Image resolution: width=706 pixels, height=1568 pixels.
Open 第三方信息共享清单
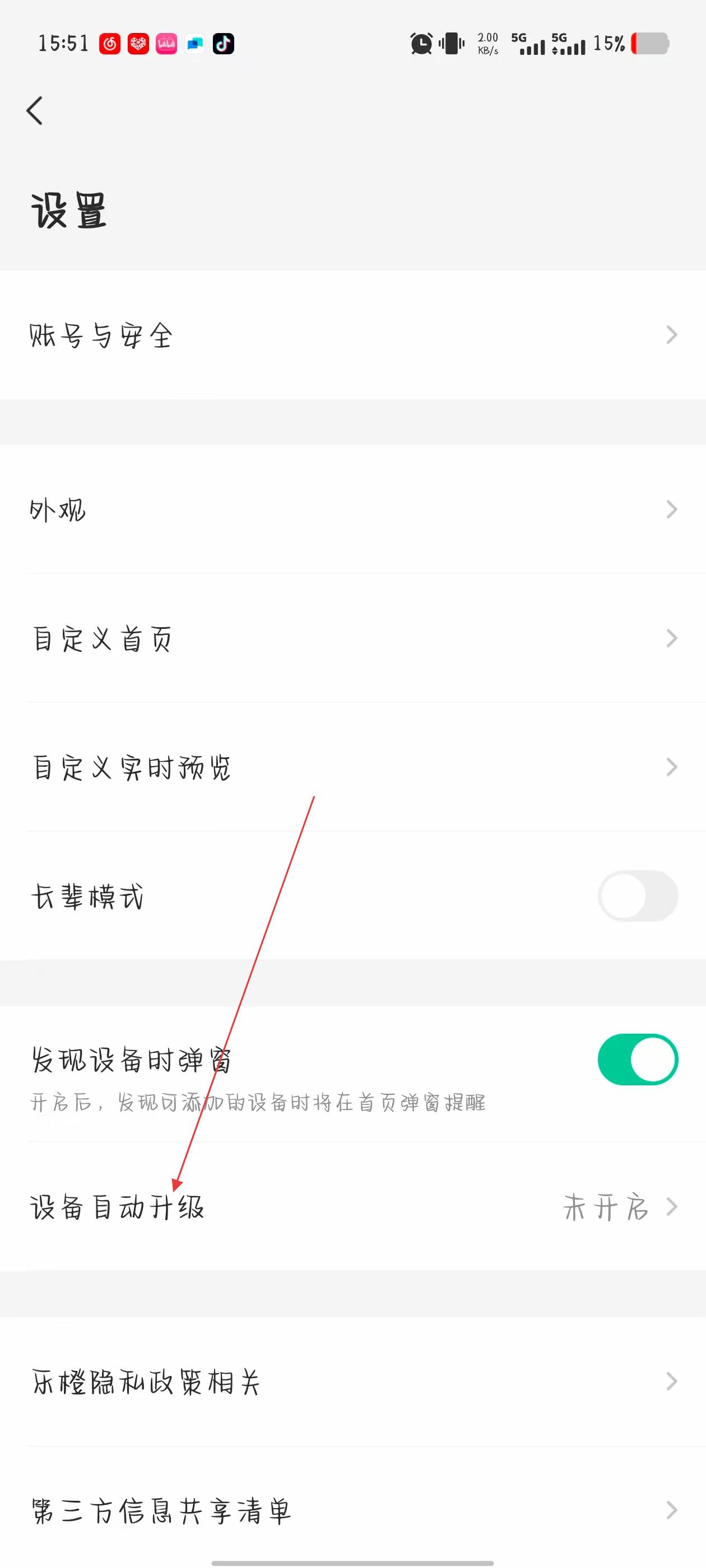352,1510
